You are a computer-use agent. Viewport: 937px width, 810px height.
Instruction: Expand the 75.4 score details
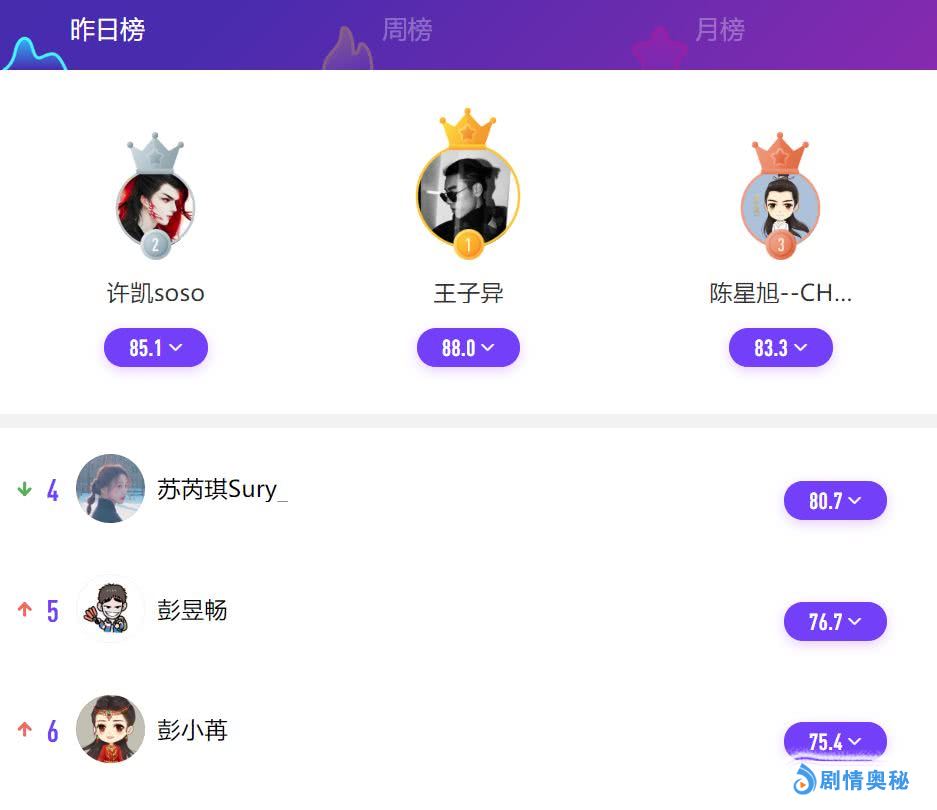click(x=835, y=742)
